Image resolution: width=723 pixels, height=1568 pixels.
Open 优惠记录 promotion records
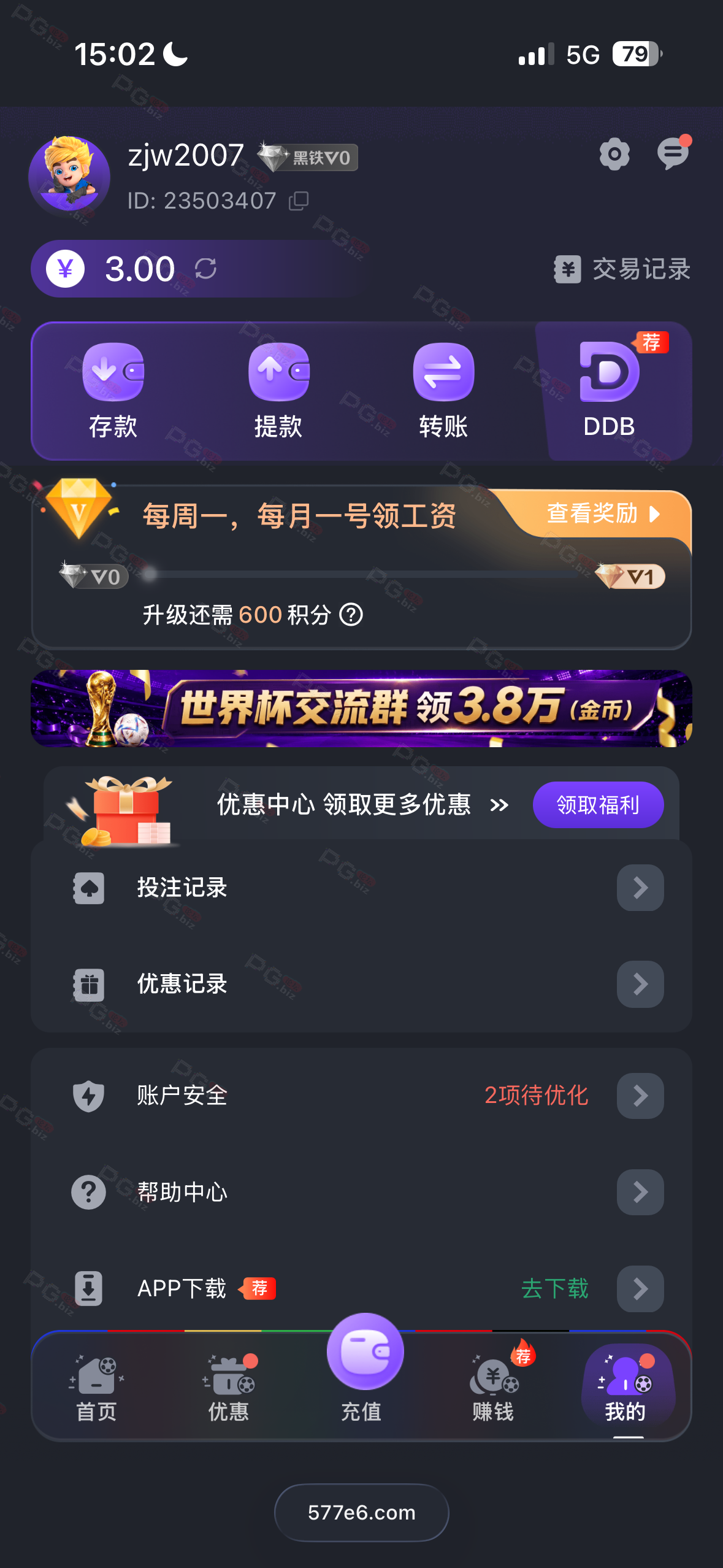tap(361, 984)
